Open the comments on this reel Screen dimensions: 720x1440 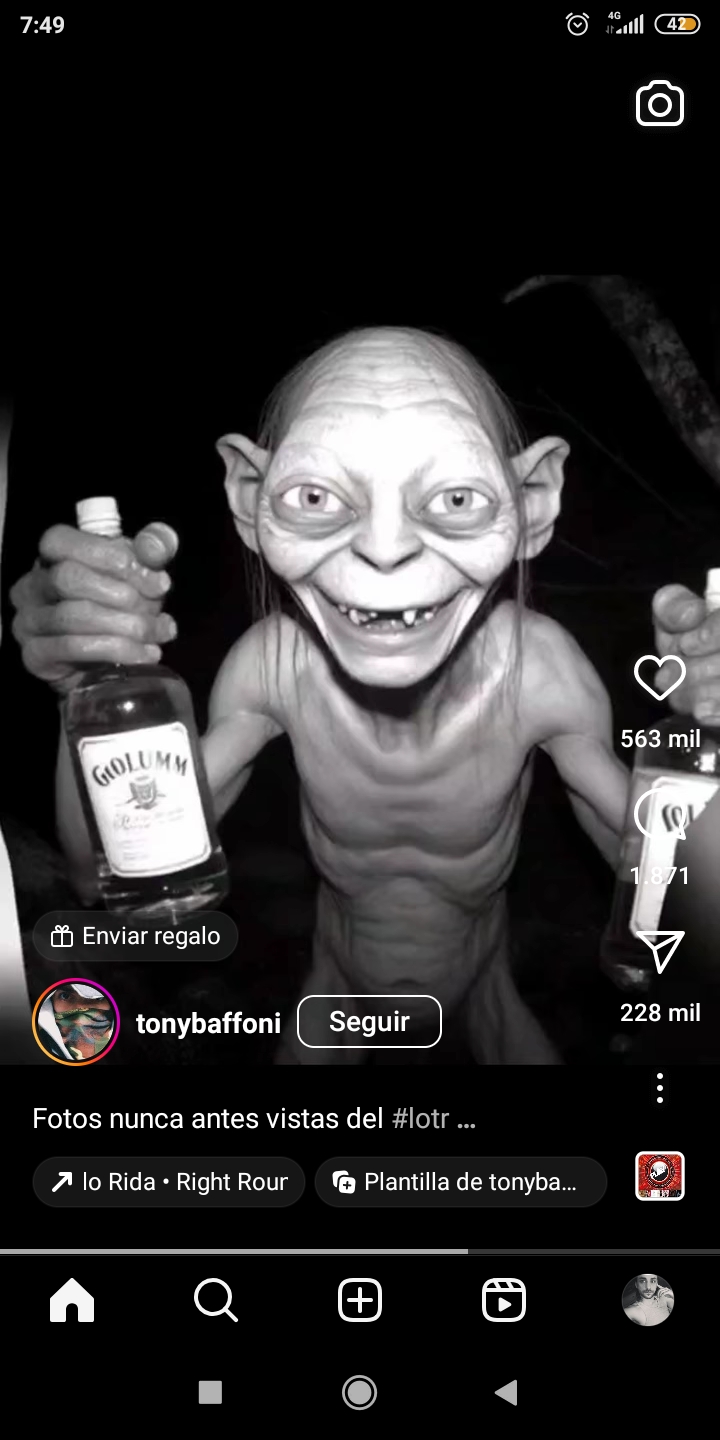pyautogui.click(x=660, y=814)
